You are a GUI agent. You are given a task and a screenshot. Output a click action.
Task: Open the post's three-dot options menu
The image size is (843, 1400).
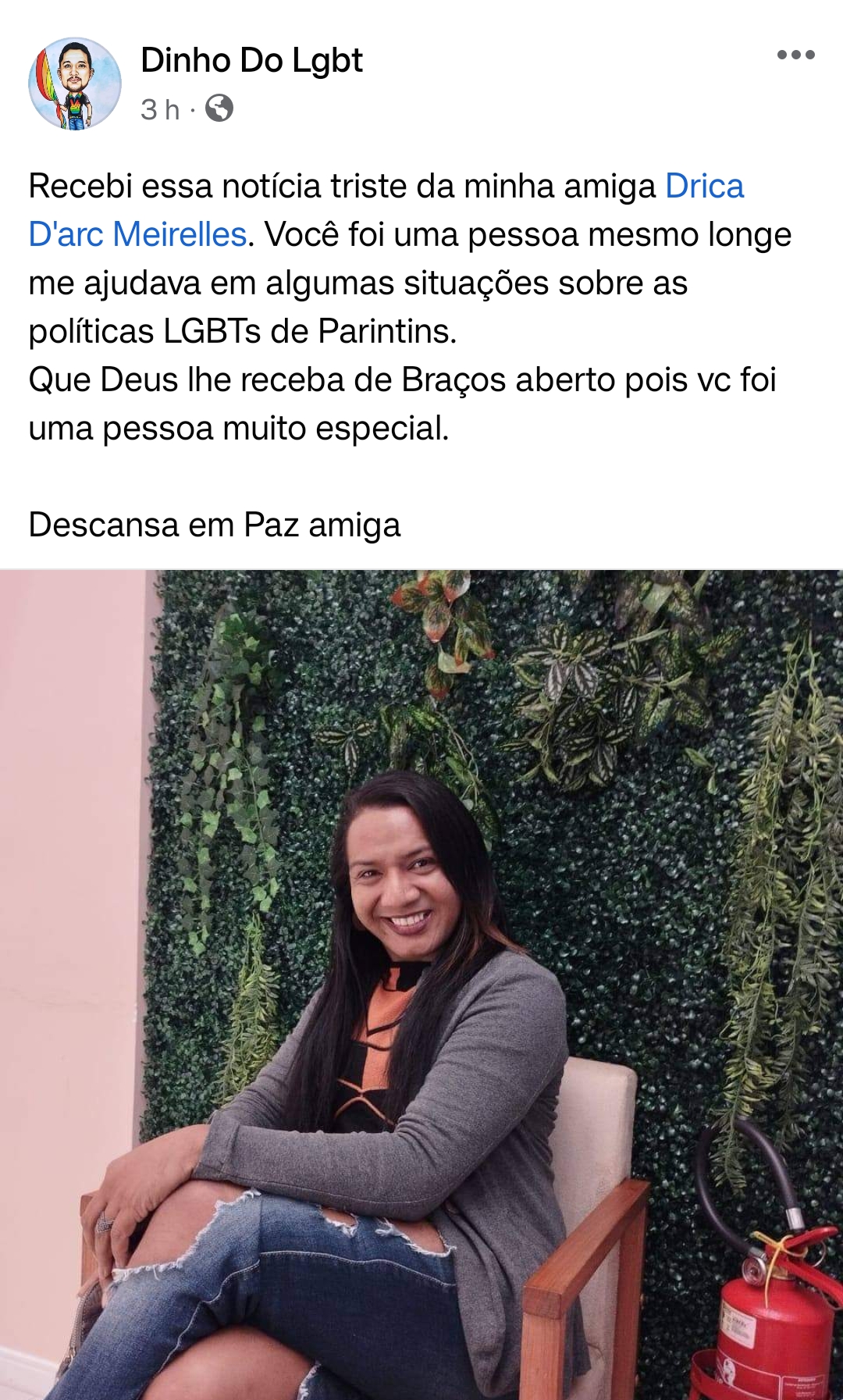coord(795,55)
